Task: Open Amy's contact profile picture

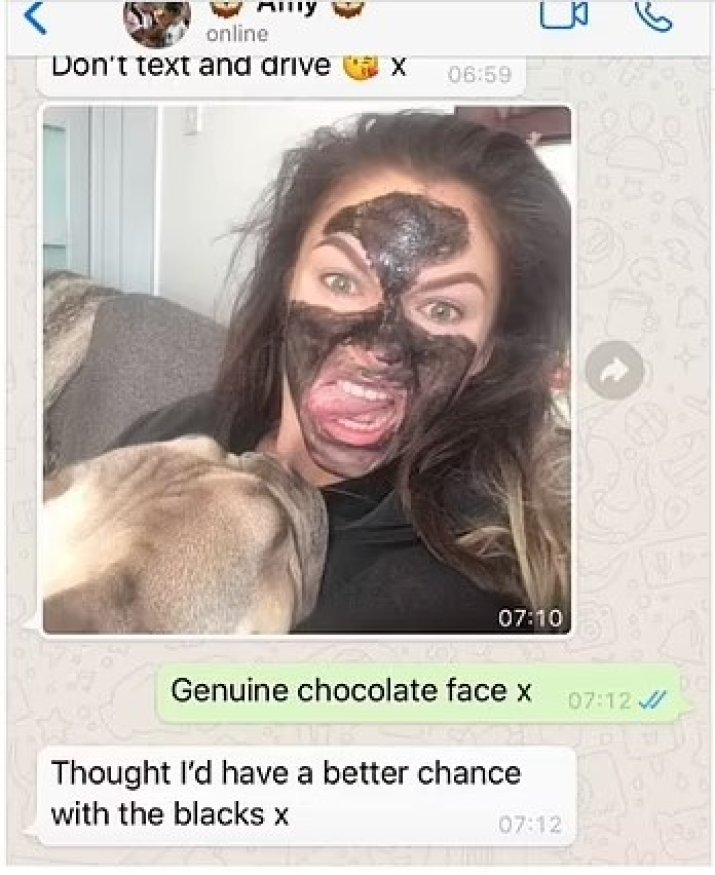Action: 157,20
